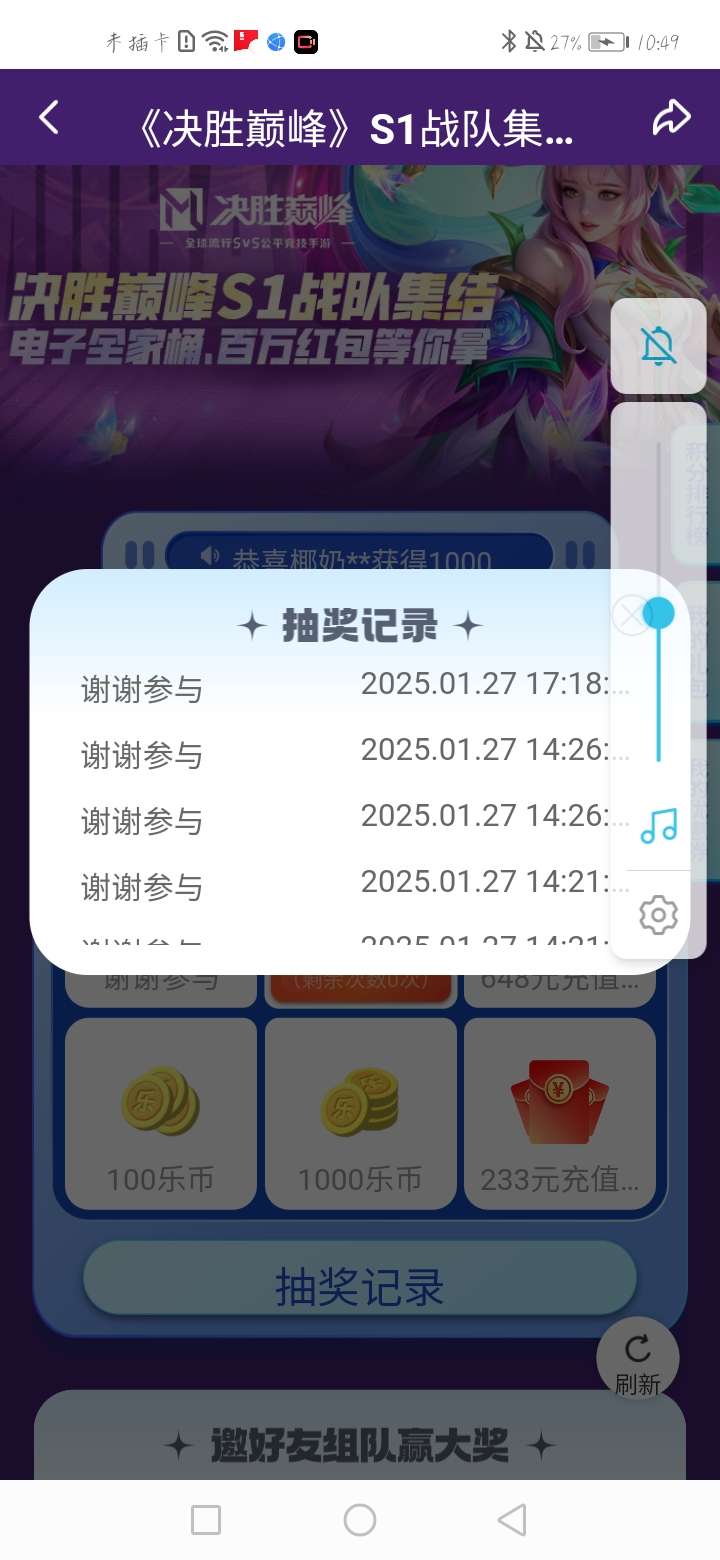Image resolution: width=720 pixels, height=1560 pixels.
Task: Share this event page
Action: (x=671, y=118)
